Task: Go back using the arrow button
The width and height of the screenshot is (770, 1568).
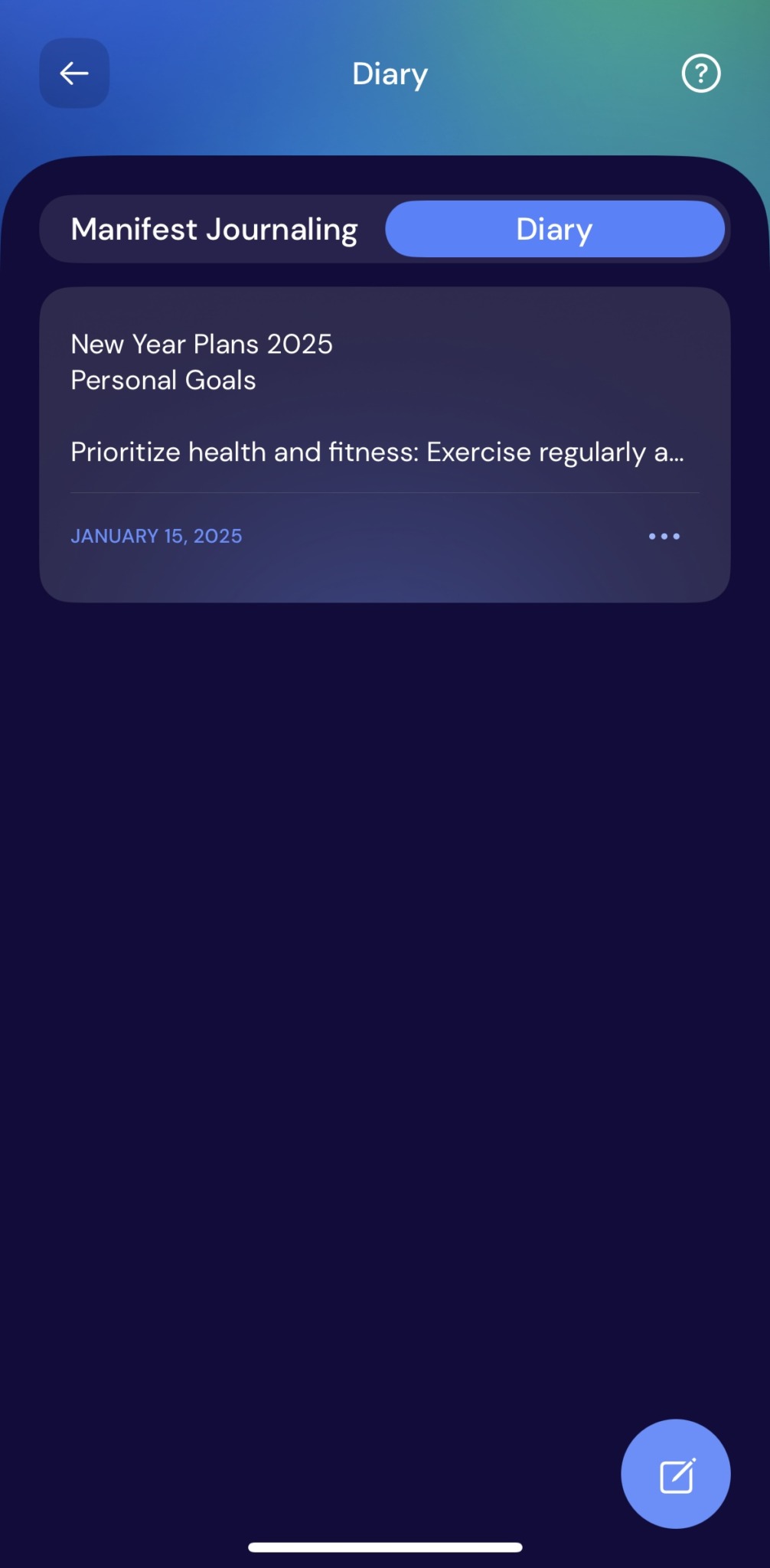Action: click(x=74, y=73)
